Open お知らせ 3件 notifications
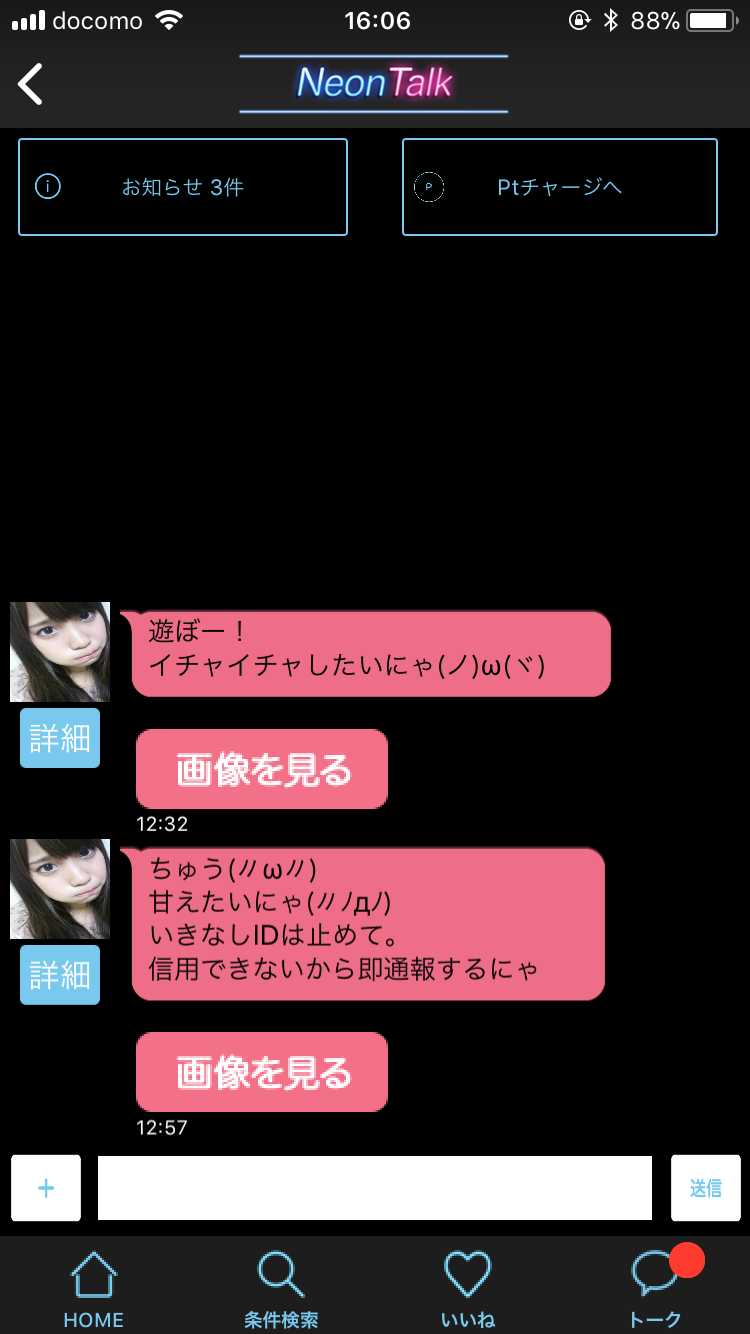 tap(183, 187)
